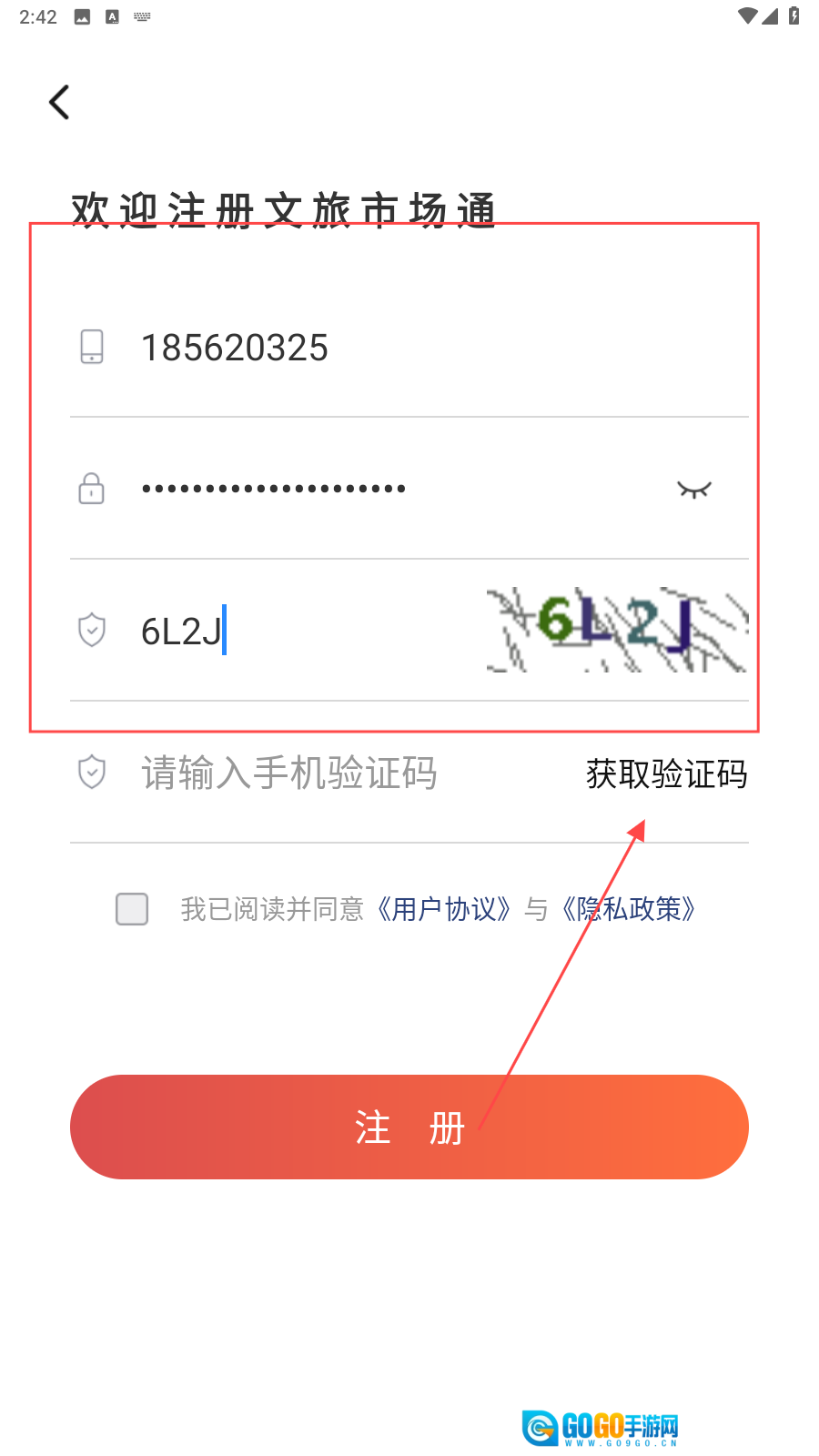The height and width of the screenshot is (1456, 819).
Task: Go back using the top arrow
Action: [60, 103]
